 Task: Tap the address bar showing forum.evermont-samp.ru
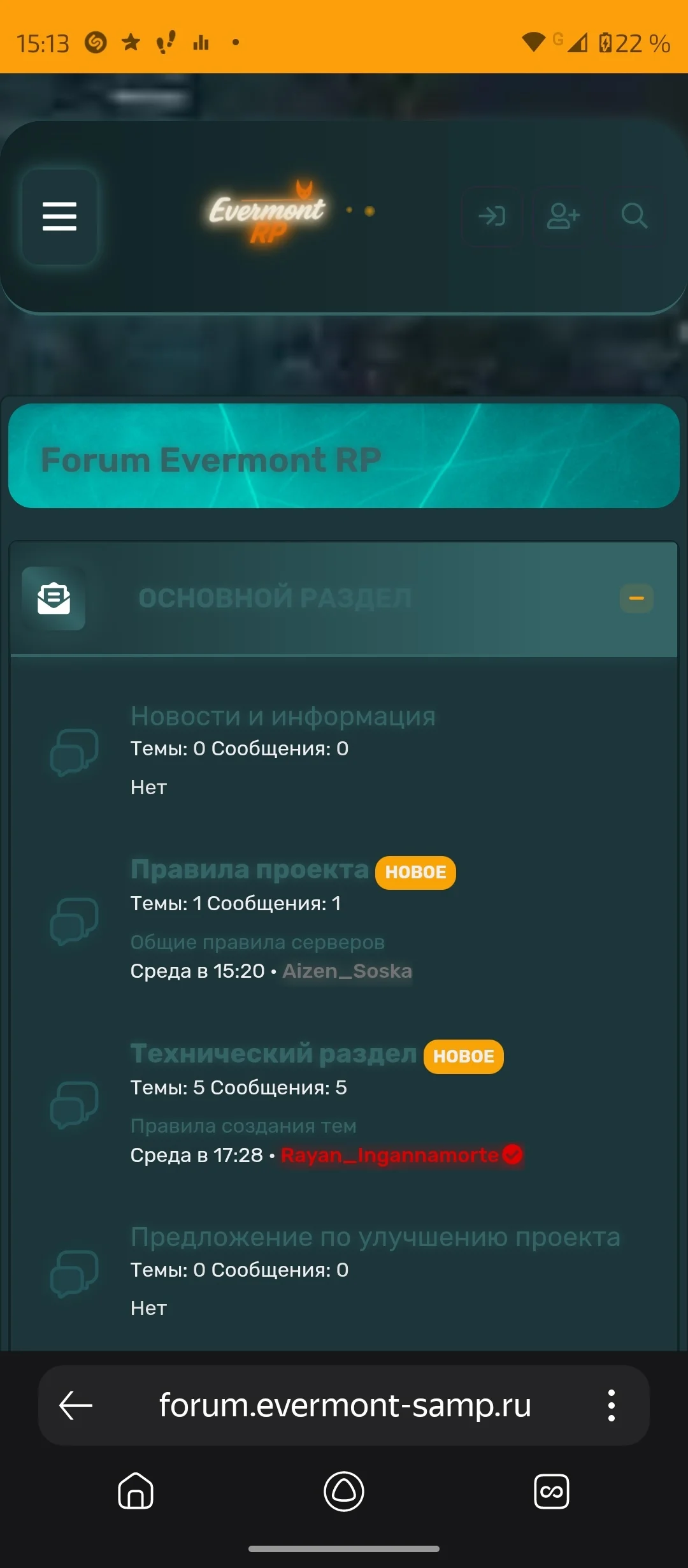344,1405
